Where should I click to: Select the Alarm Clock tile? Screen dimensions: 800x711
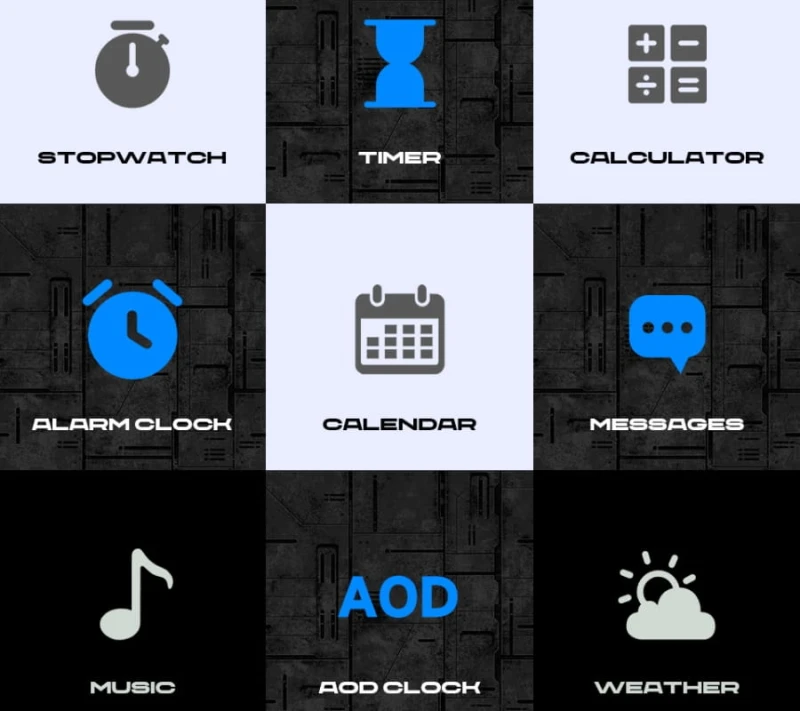[132, 336]
